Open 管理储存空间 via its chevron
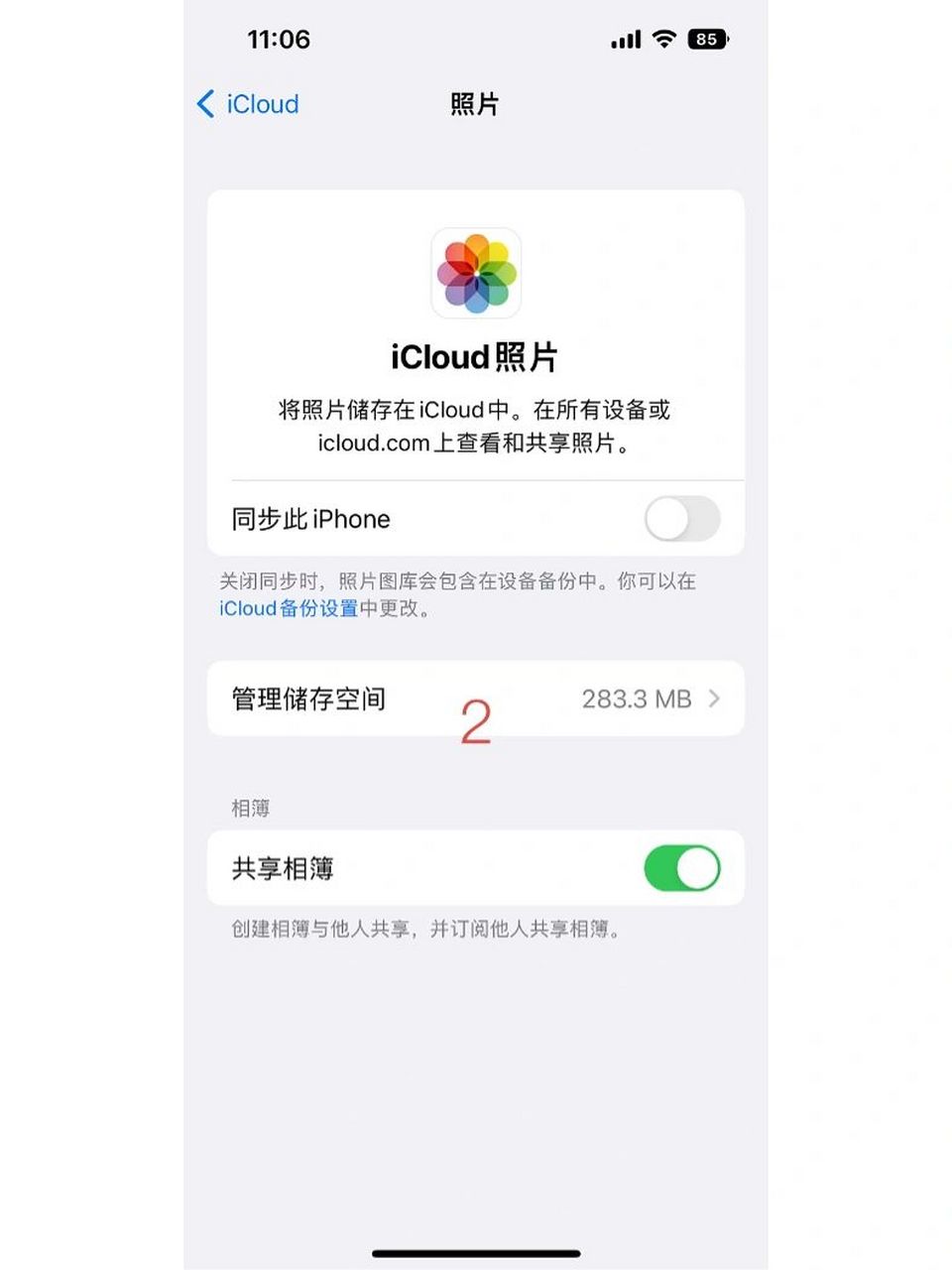 [x=714, y=698]
